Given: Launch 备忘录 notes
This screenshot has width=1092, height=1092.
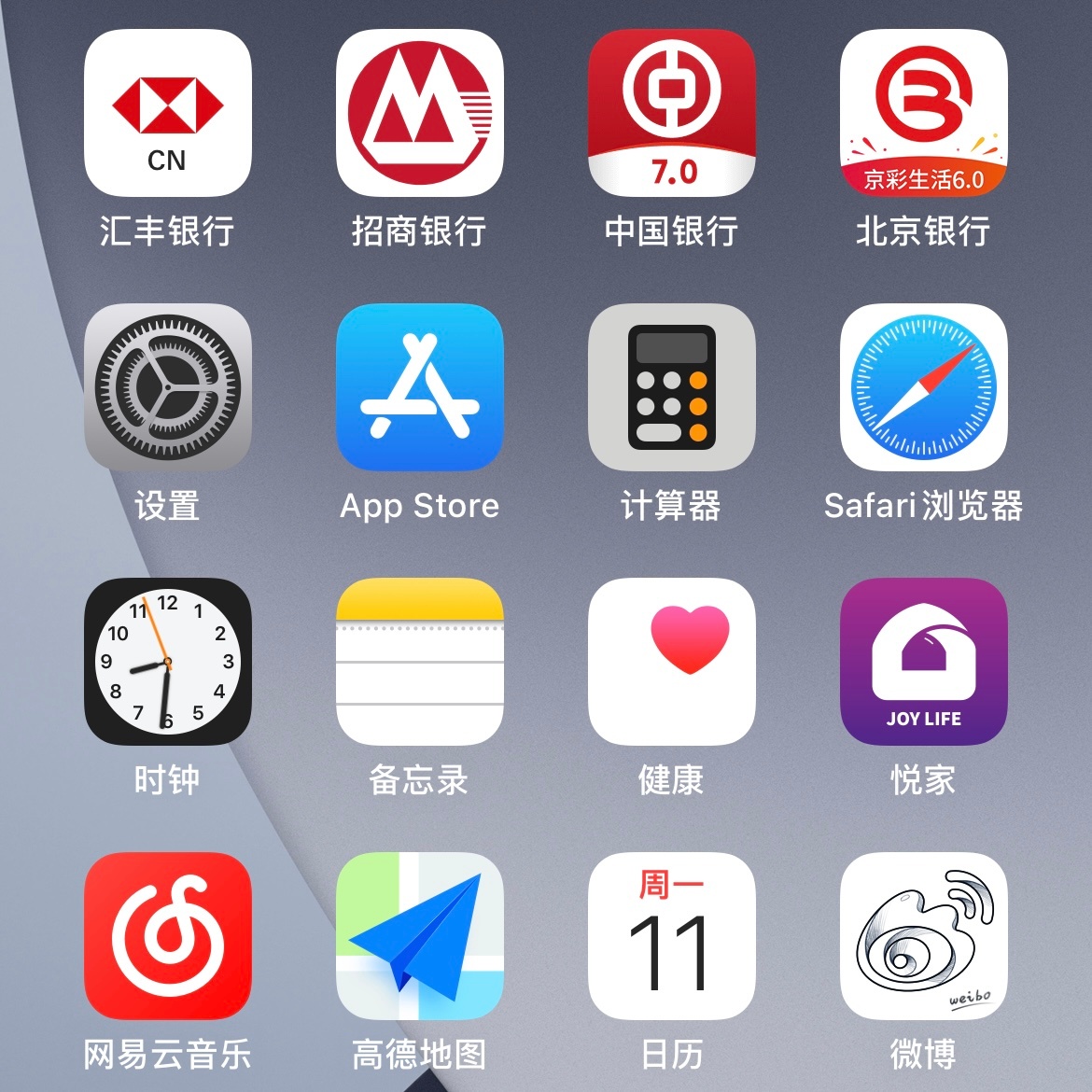Looking at the screenshot, I should click(420, 661).
